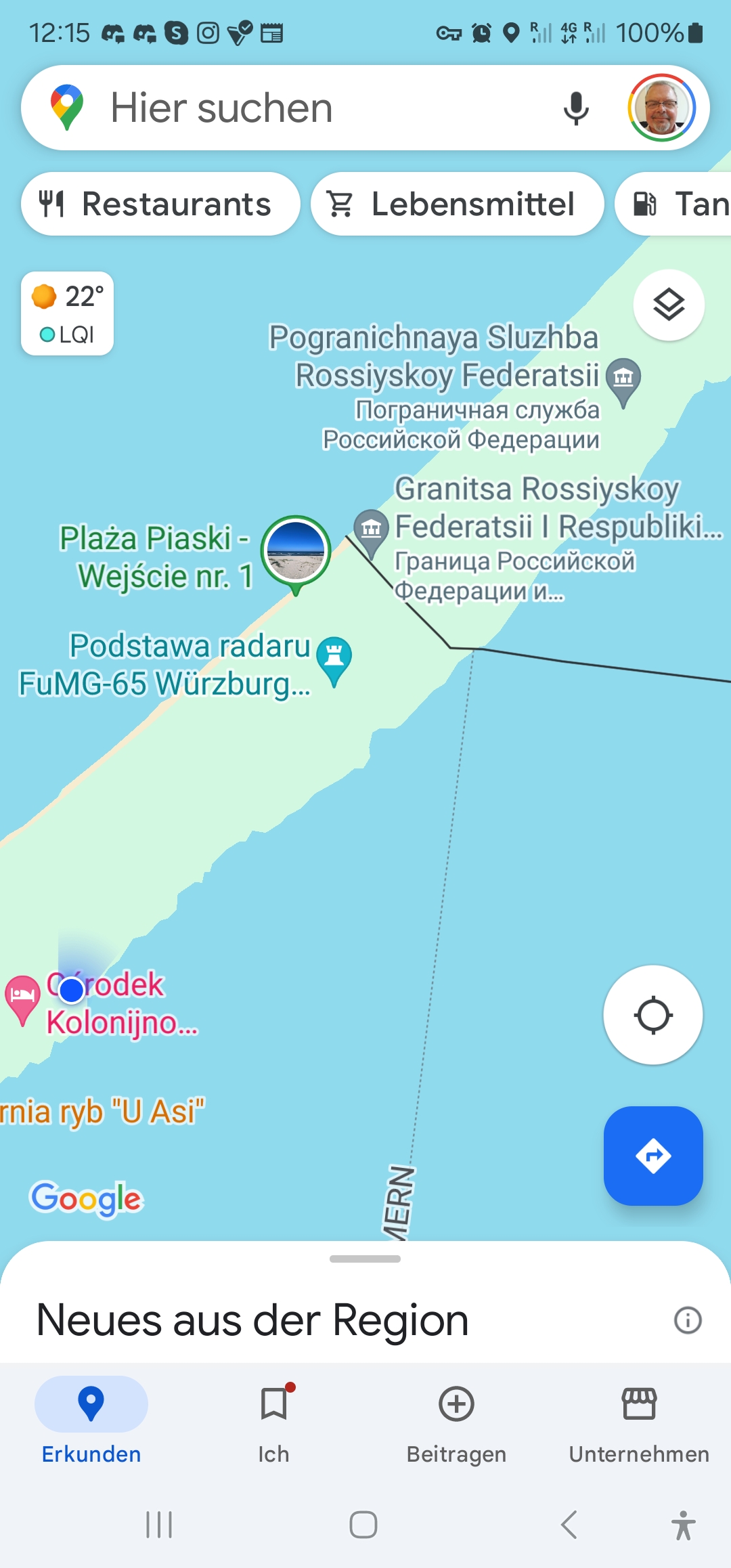Open the 22° weather and air quality widget
Image resolution: width=731 pixels, height=1568 pixels.
click(67, 313)
